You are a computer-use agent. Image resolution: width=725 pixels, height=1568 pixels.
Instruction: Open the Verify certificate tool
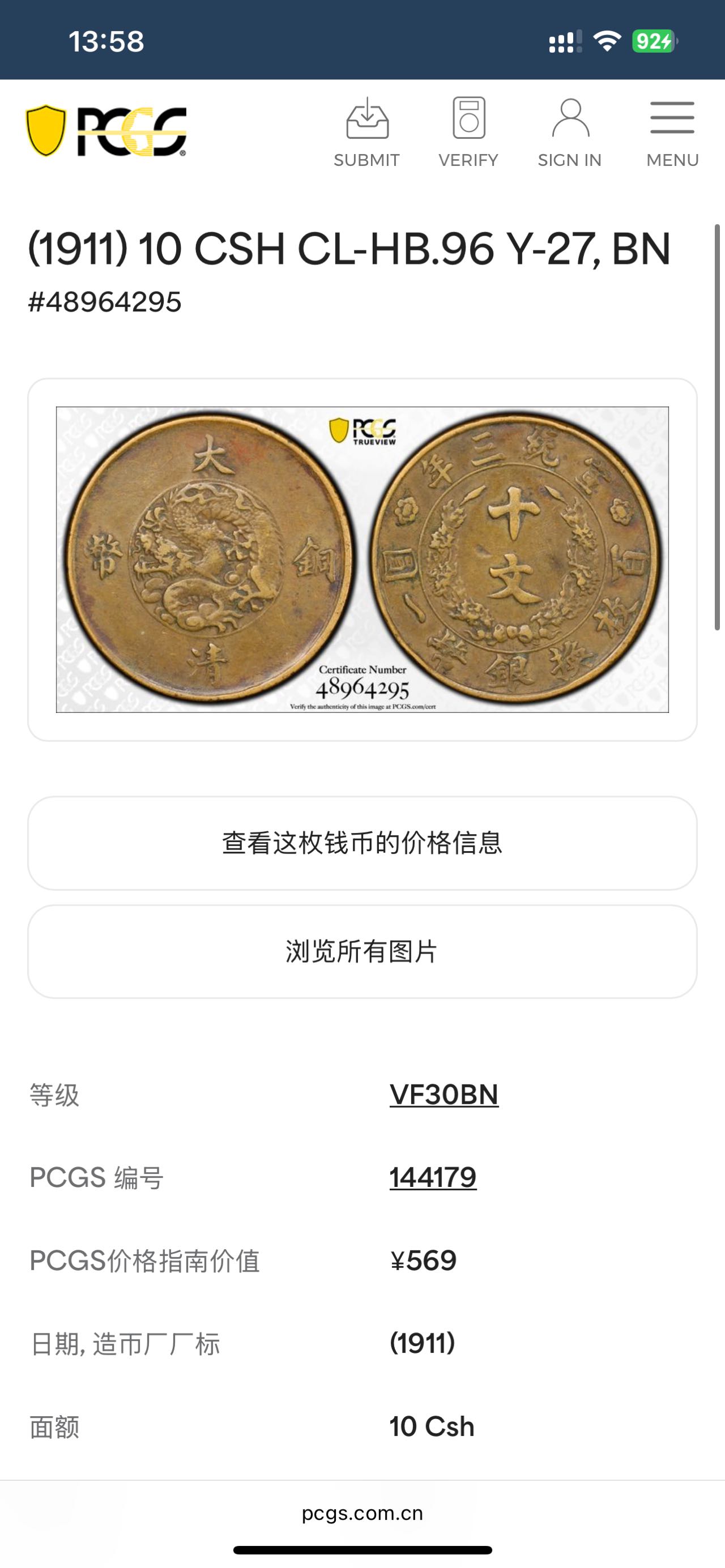click(468, 132)
